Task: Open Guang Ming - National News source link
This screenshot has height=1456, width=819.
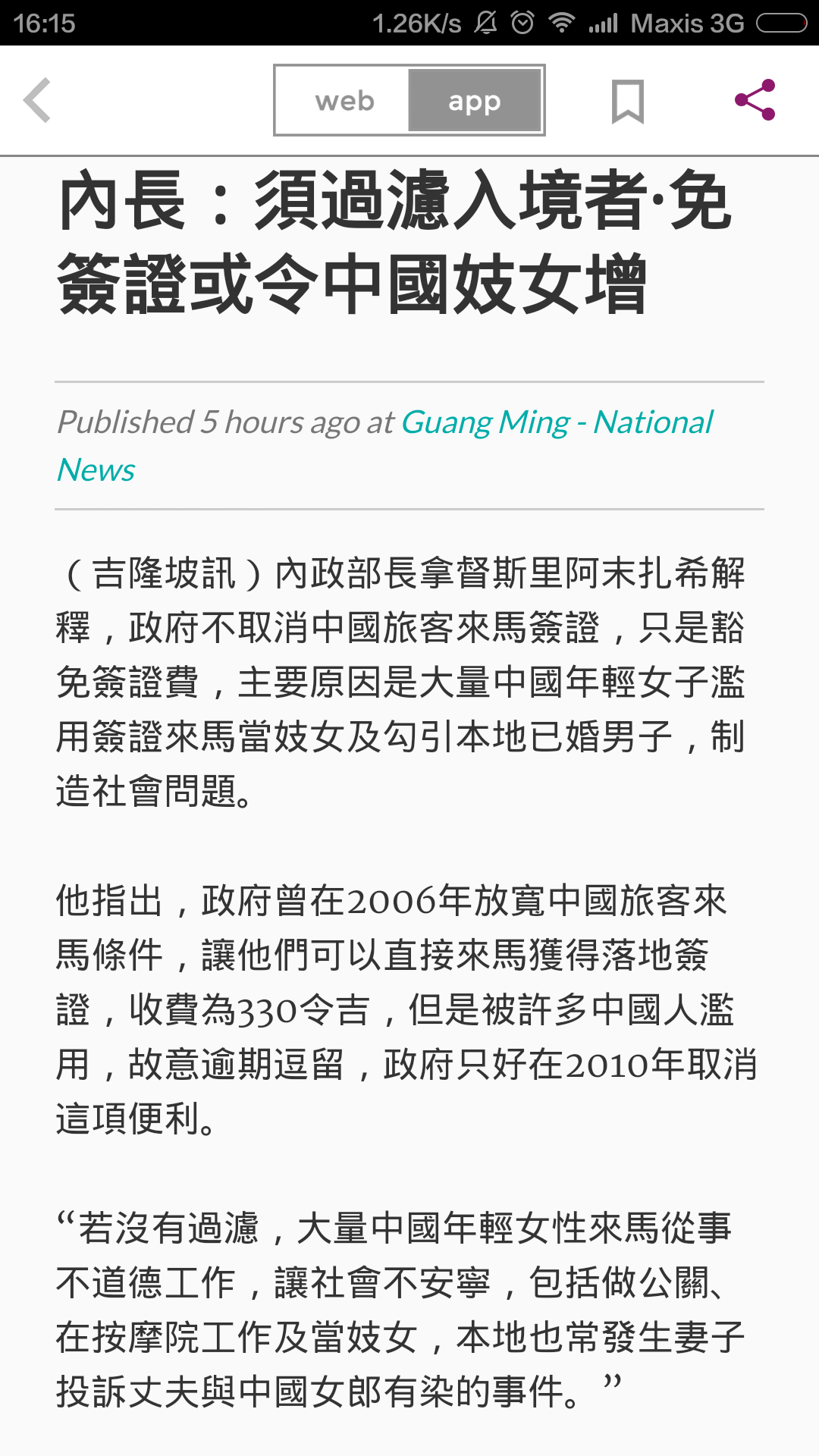Action: 385,446
